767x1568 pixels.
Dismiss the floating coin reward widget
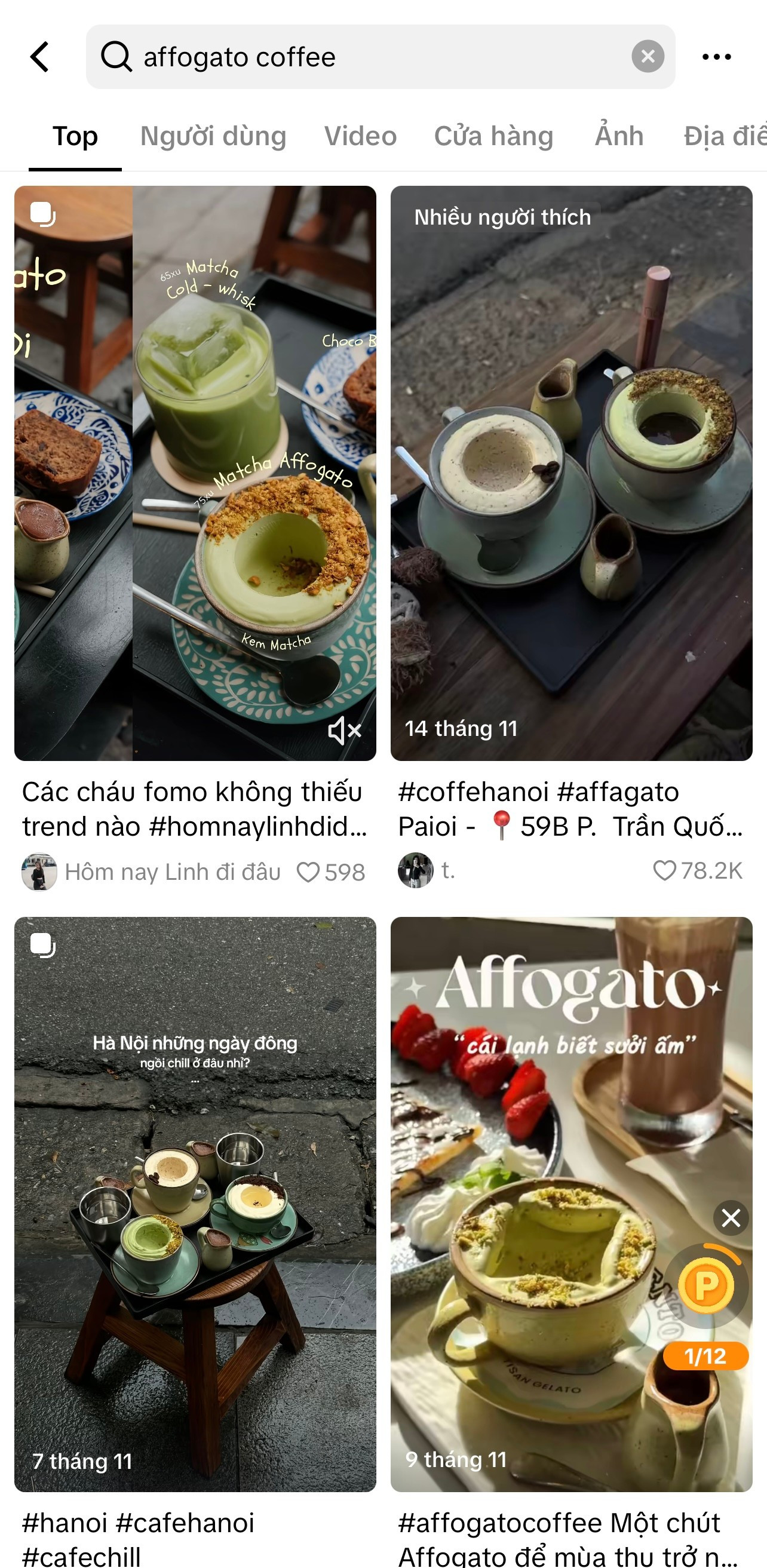click(x=731, y=1217)
